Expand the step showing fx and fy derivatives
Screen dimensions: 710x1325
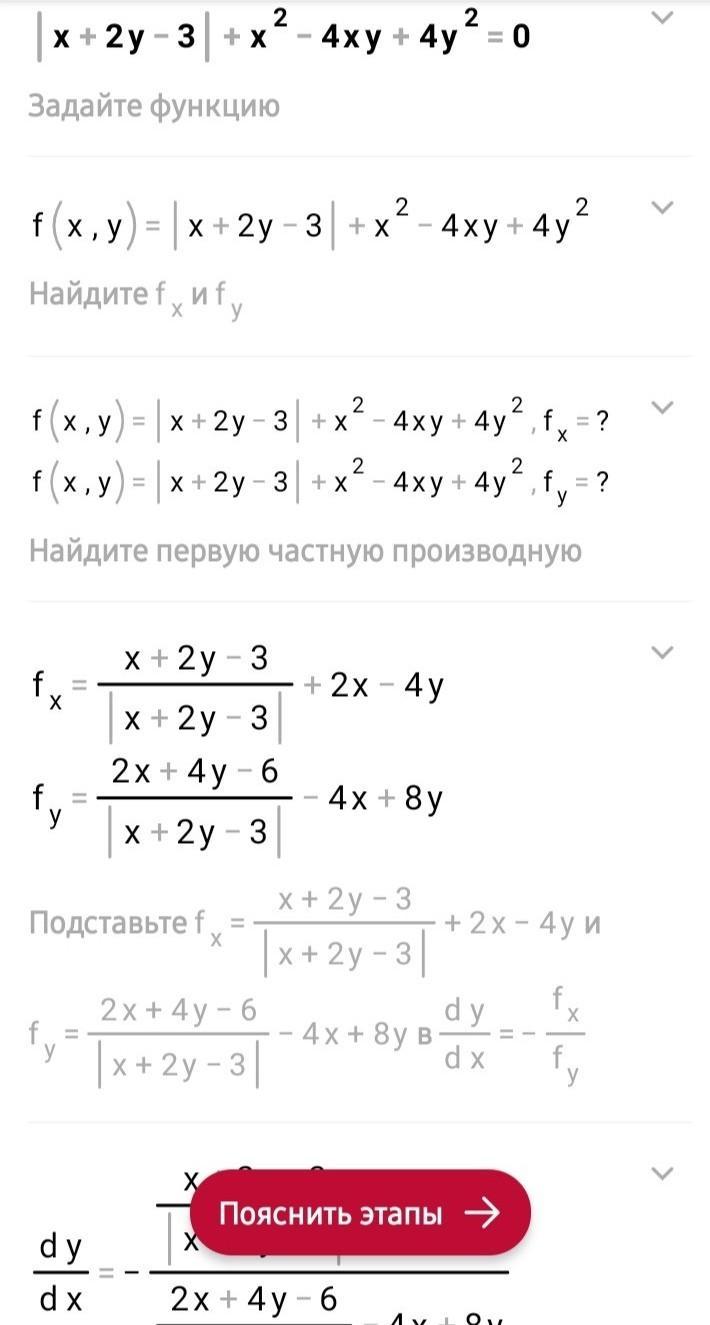662,652
